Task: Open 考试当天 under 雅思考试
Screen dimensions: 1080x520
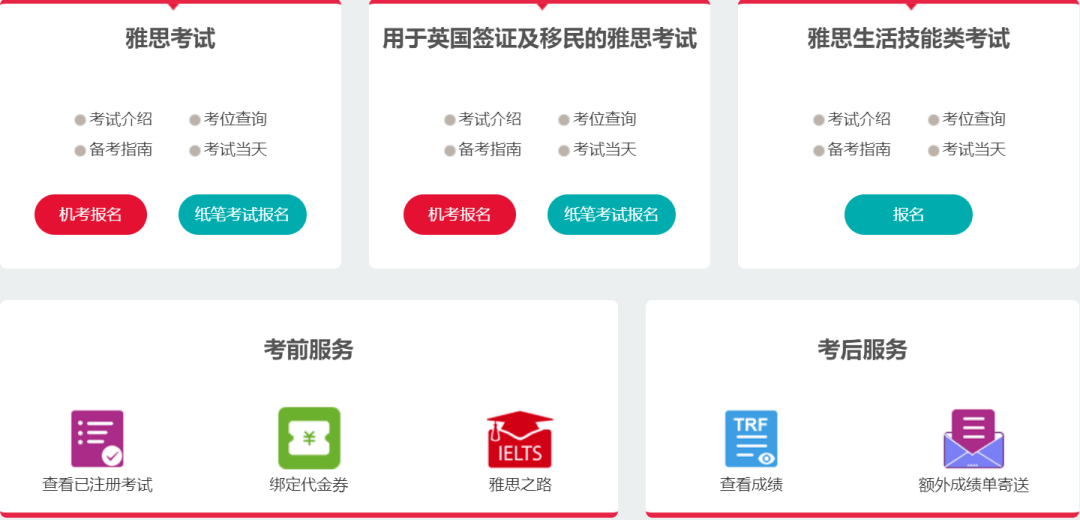Action: pos(235,149)
